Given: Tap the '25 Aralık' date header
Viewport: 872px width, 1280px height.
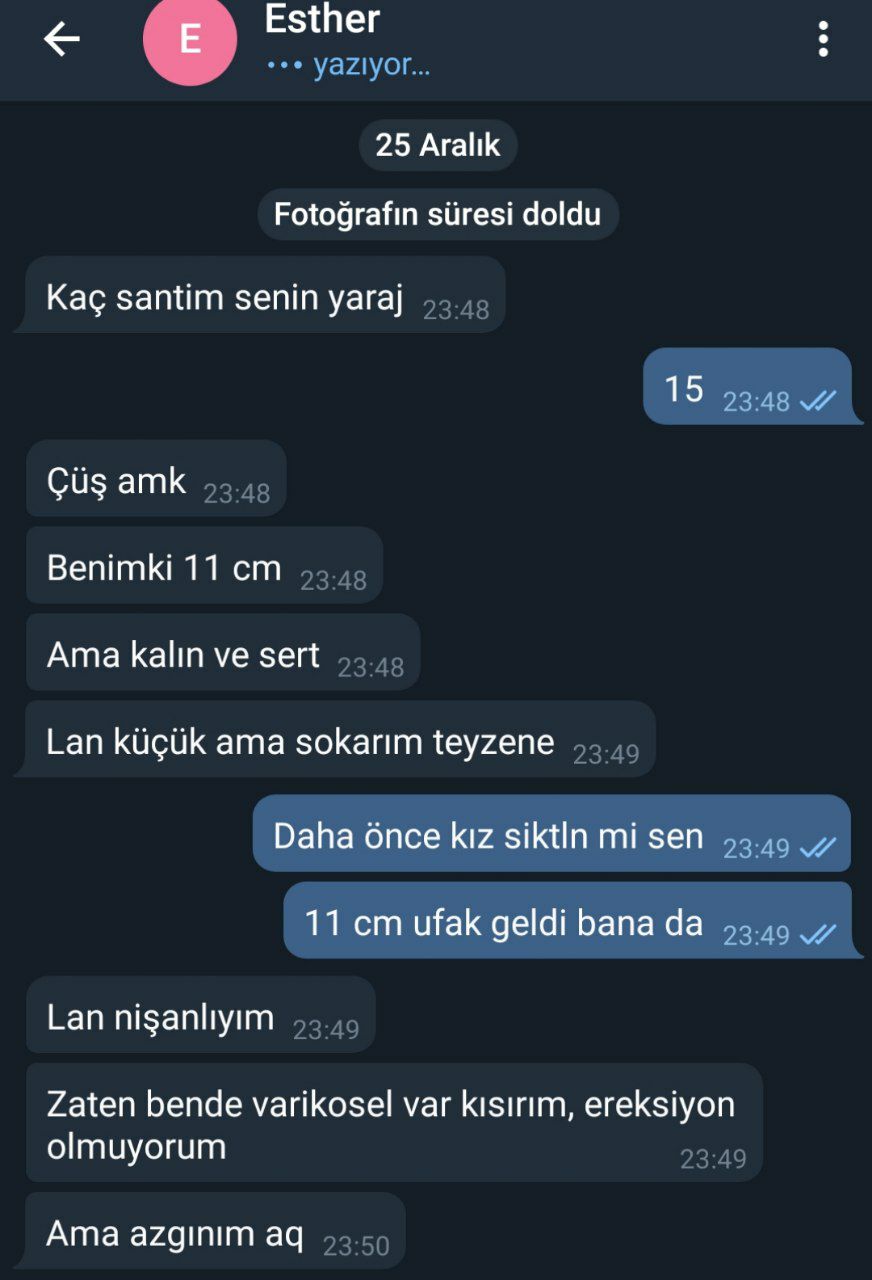Looking at the screenshot, I should tap(437, 145).
